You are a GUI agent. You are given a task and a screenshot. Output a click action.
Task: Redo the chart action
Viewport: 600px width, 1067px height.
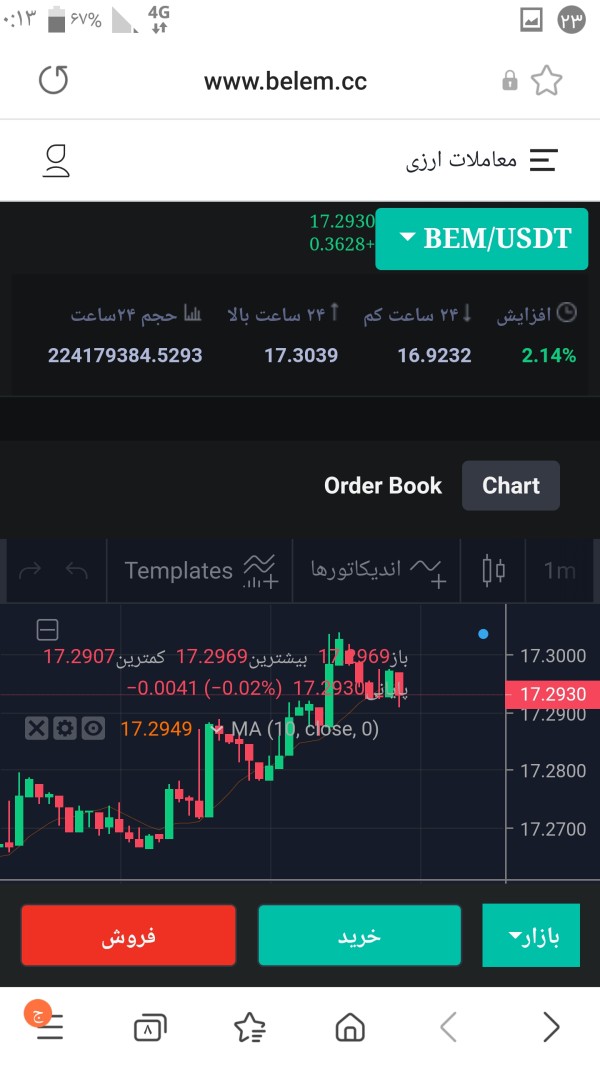[30, 571]
